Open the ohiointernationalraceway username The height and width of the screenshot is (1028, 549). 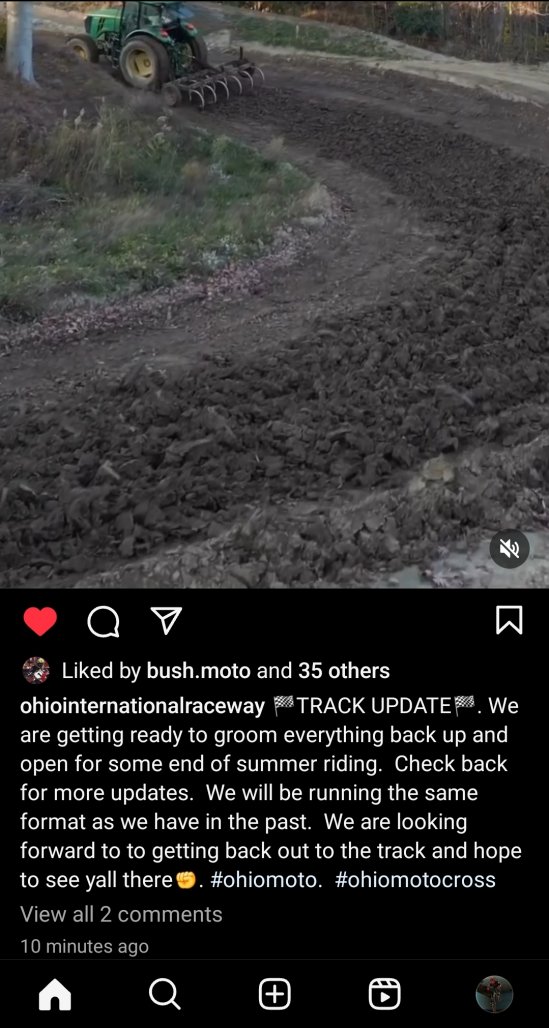142,705
